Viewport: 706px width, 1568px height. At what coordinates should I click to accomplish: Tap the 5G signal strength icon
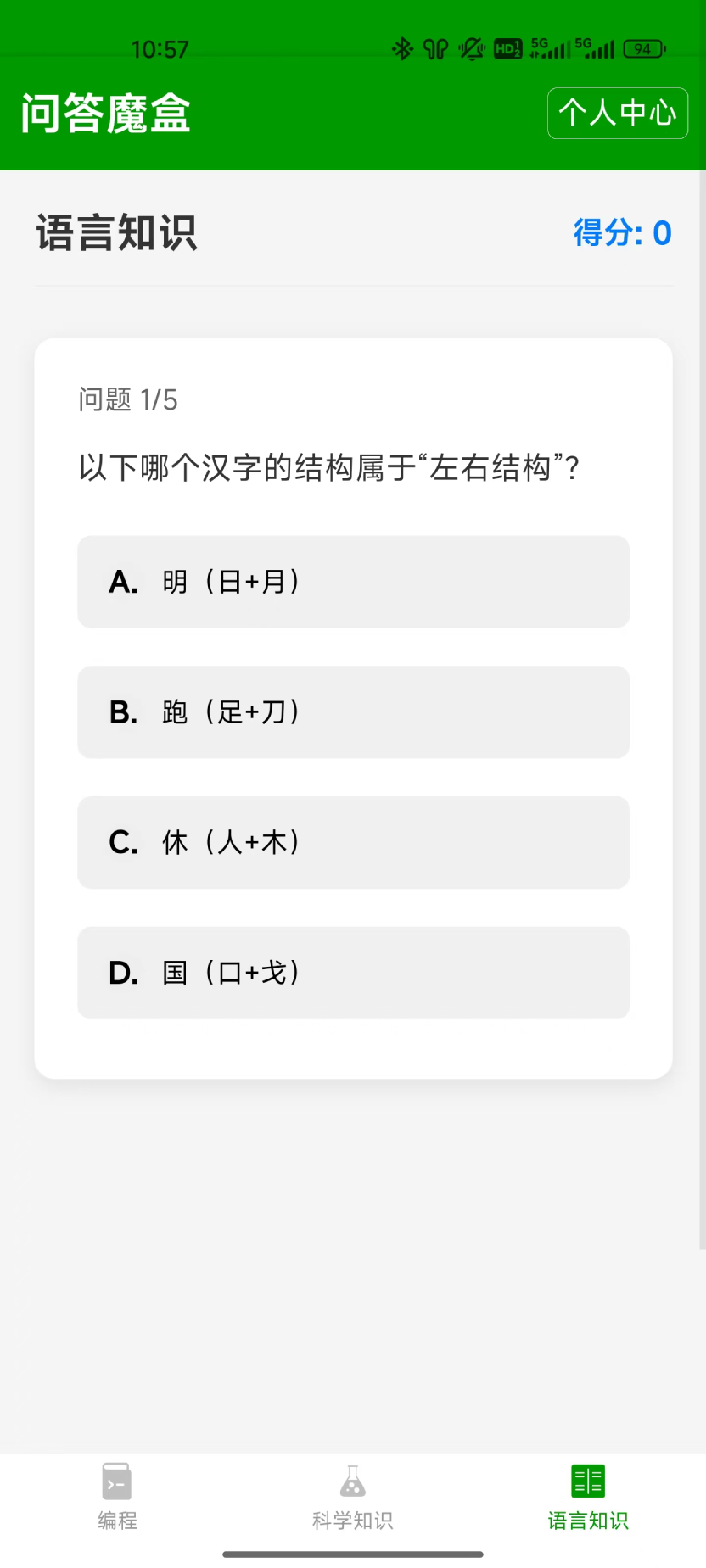[547, 48]
